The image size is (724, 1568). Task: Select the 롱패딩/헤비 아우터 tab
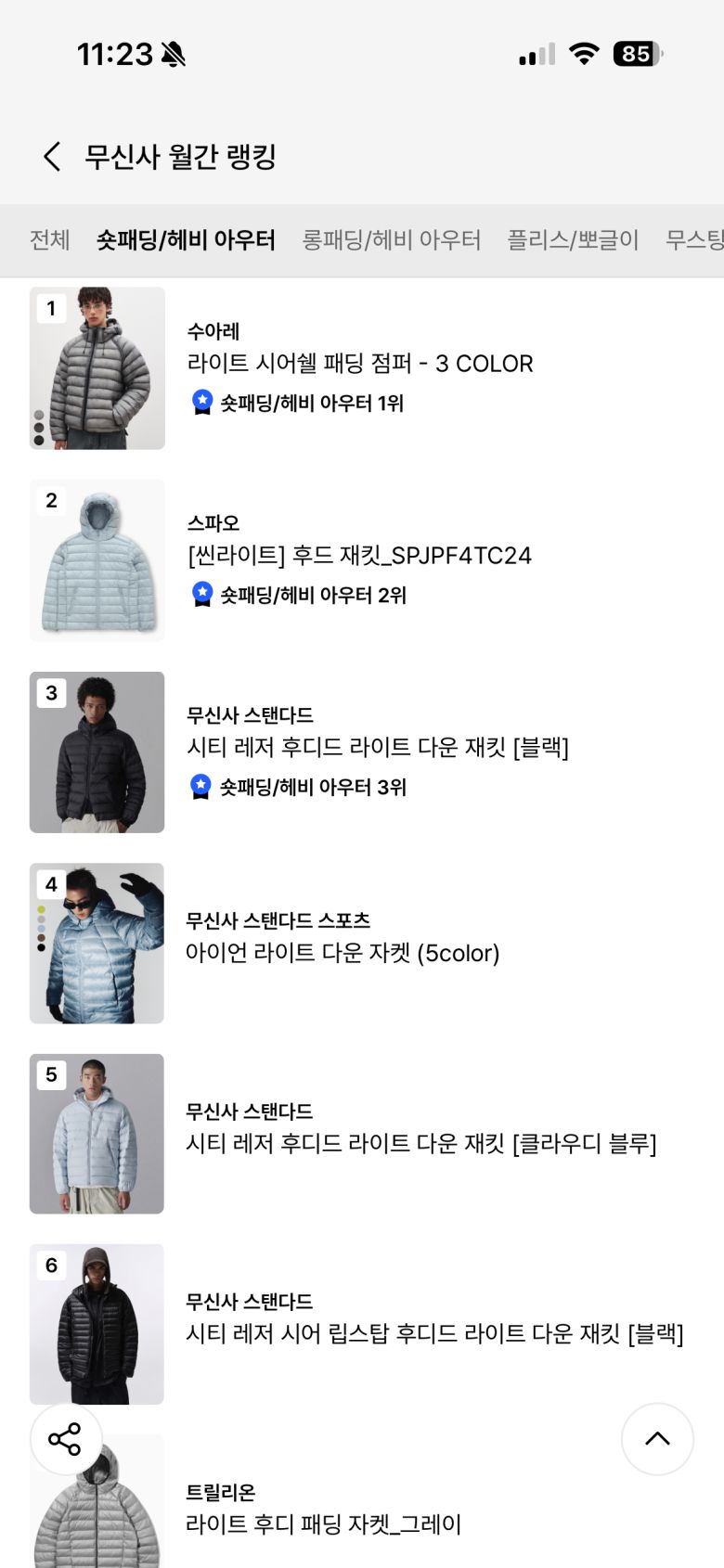tap(393, 239)
